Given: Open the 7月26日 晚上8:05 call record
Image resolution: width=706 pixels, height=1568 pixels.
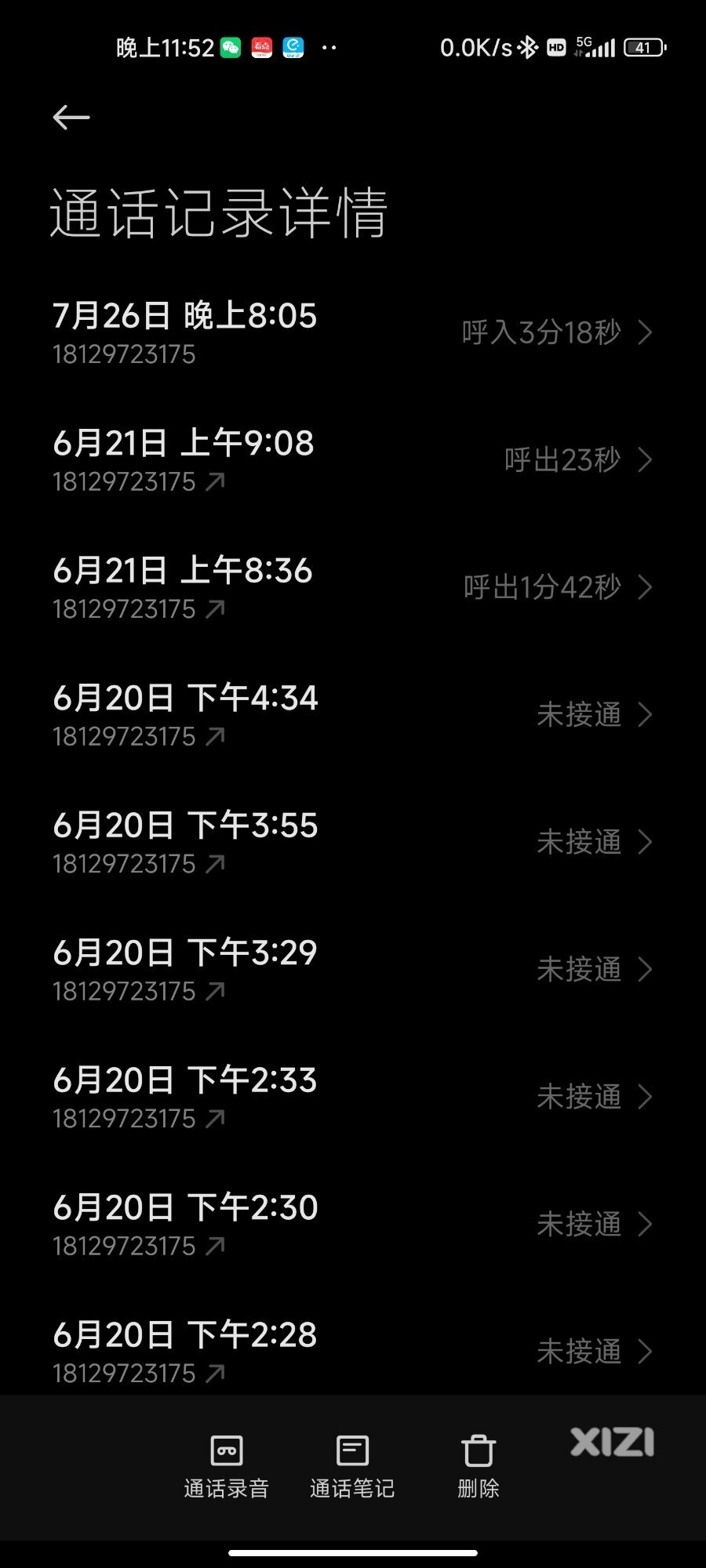Looking at the screenshot, I should (353, 333).
